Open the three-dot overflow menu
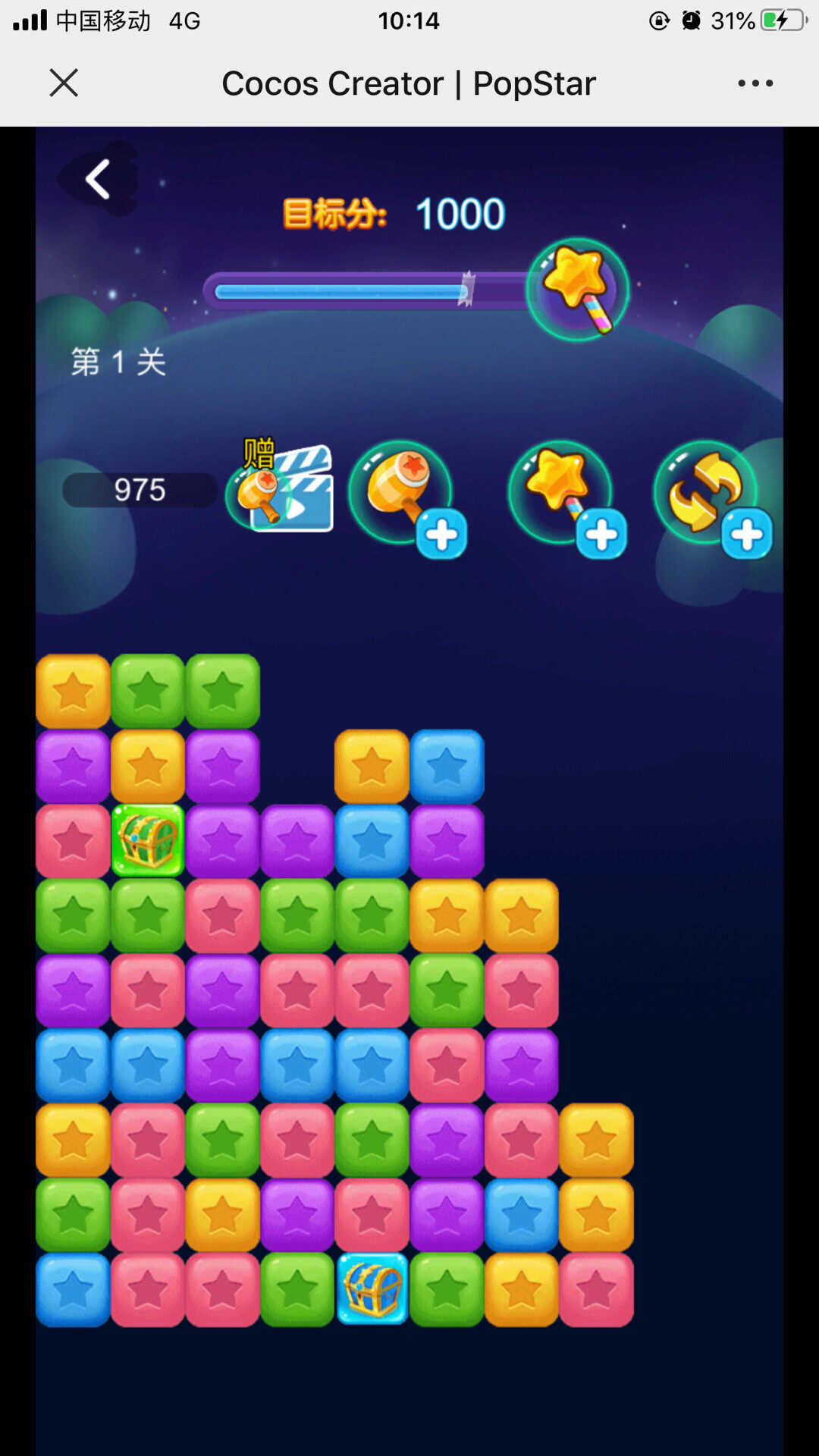Viewport: 819px width, 1456px height. [x=755, y=83]
